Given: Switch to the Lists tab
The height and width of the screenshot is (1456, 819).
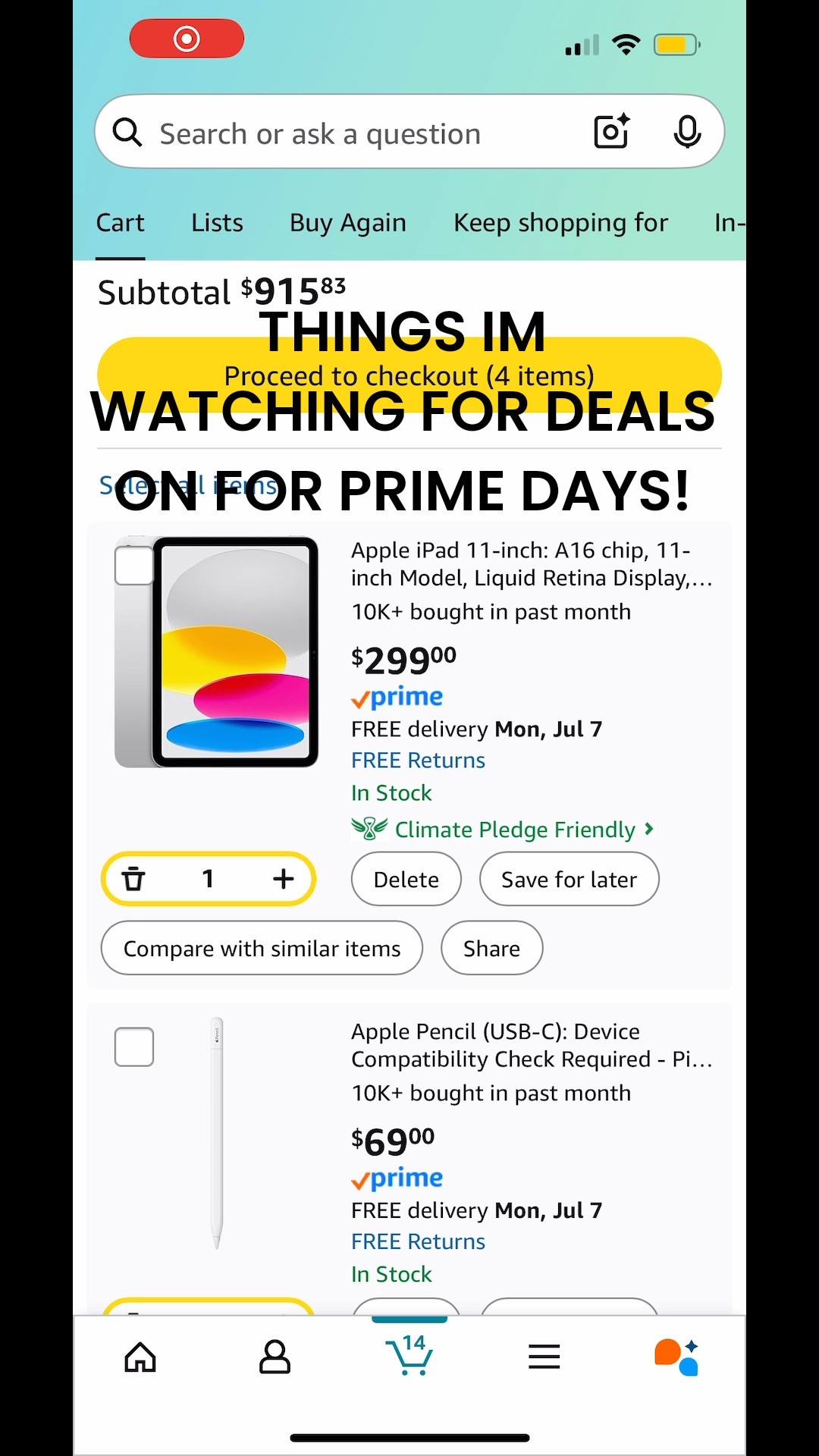Looking at the screenshot, I should (216, 222).
